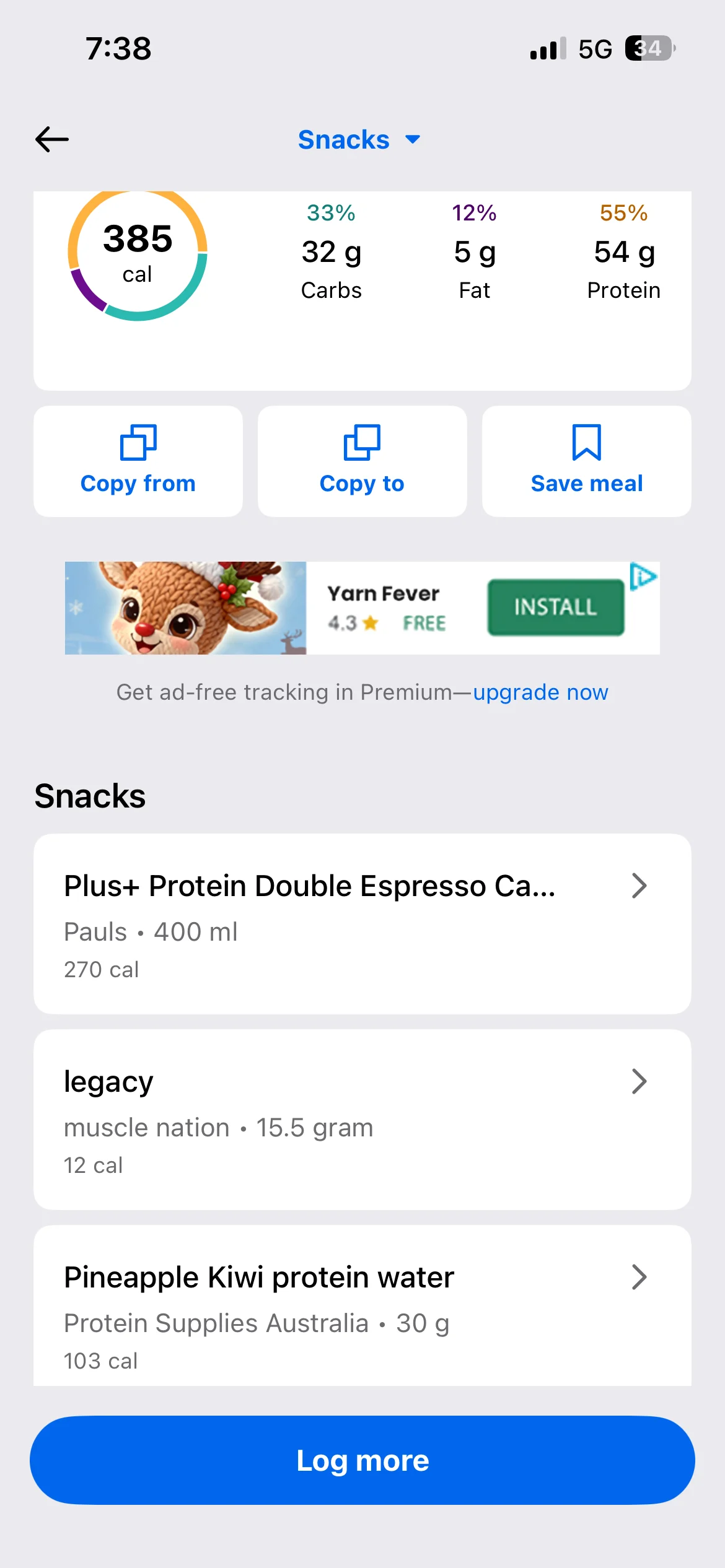Install the Yarn Fever app
The image size is (725, 1568).
pos(555,608)
